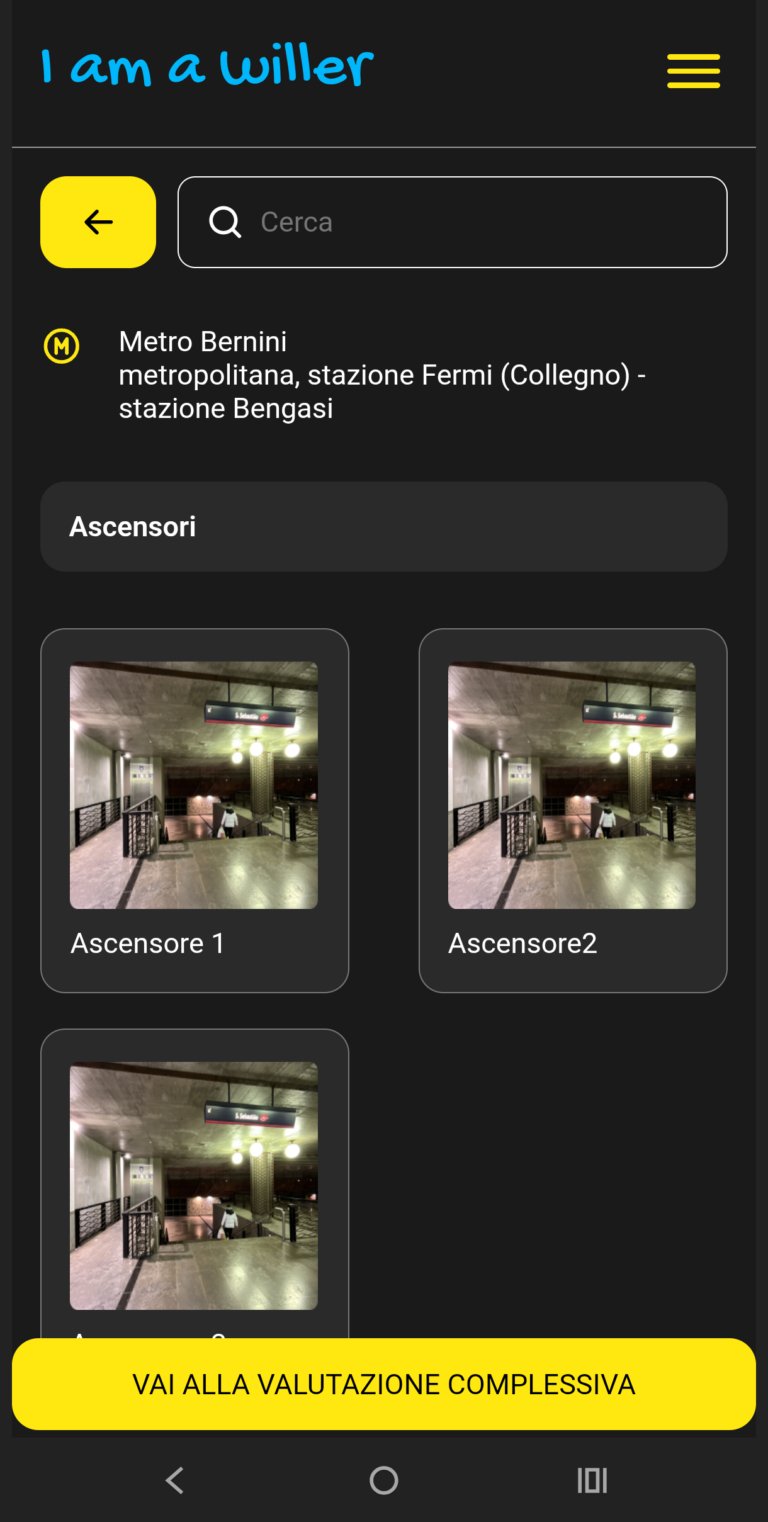This screenshot has height=1522, width=768.
Task: Open the hamburger navigation menu
Action: point(693,71)
